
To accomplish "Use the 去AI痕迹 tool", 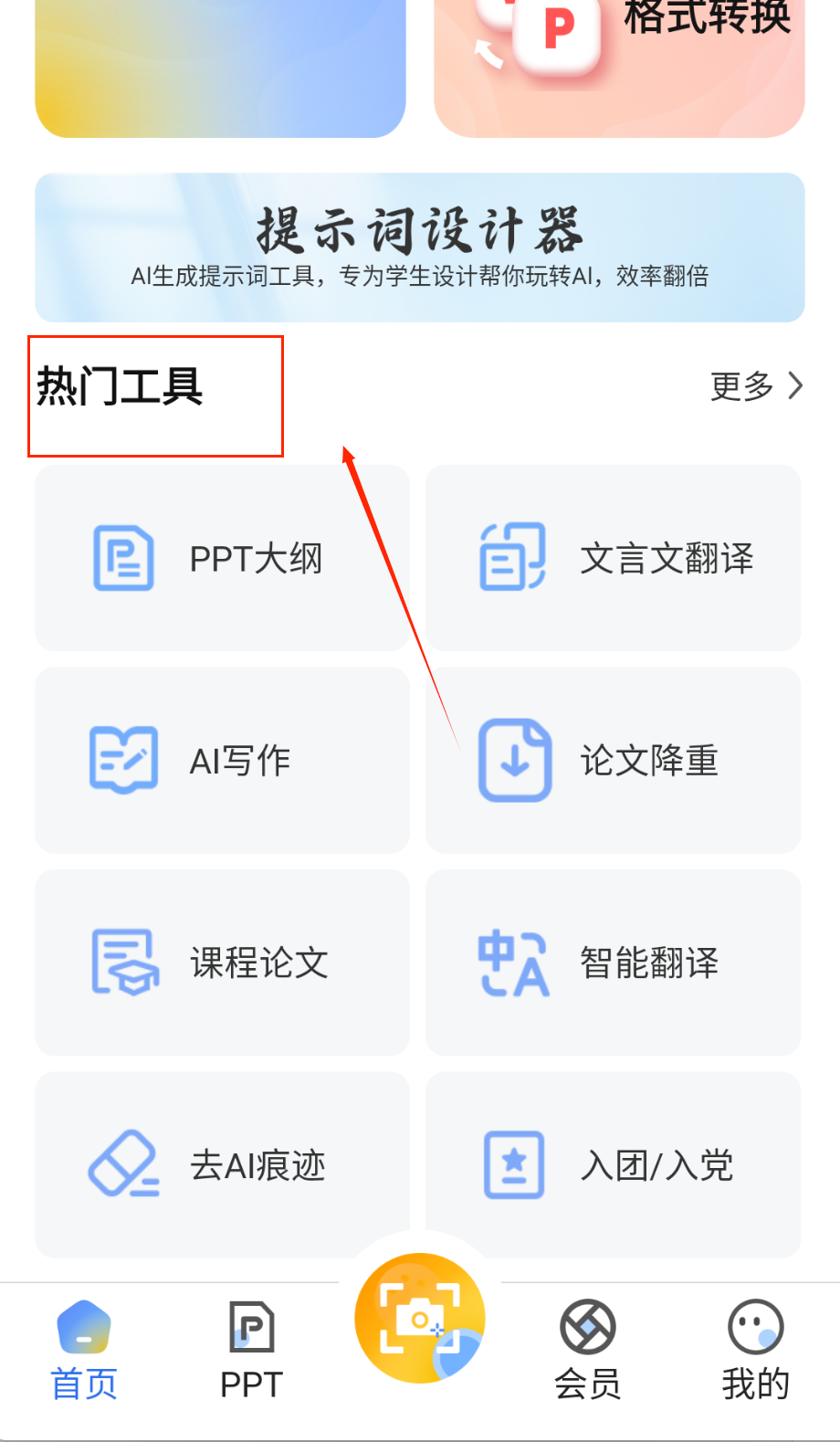I will (x=222, y=1164).
